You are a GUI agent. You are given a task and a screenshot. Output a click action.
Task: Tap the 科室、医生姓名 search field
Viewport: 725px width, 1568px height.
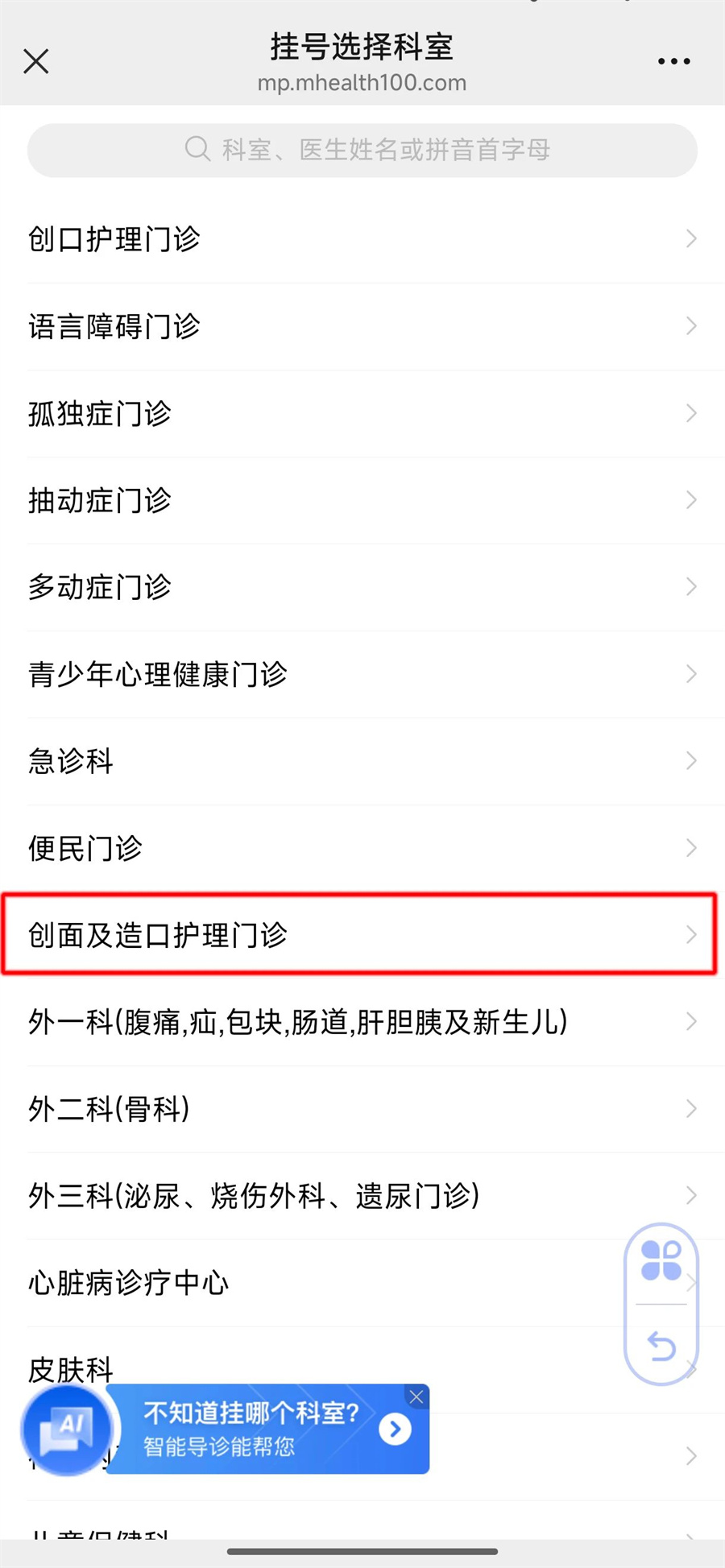[362, 150]
